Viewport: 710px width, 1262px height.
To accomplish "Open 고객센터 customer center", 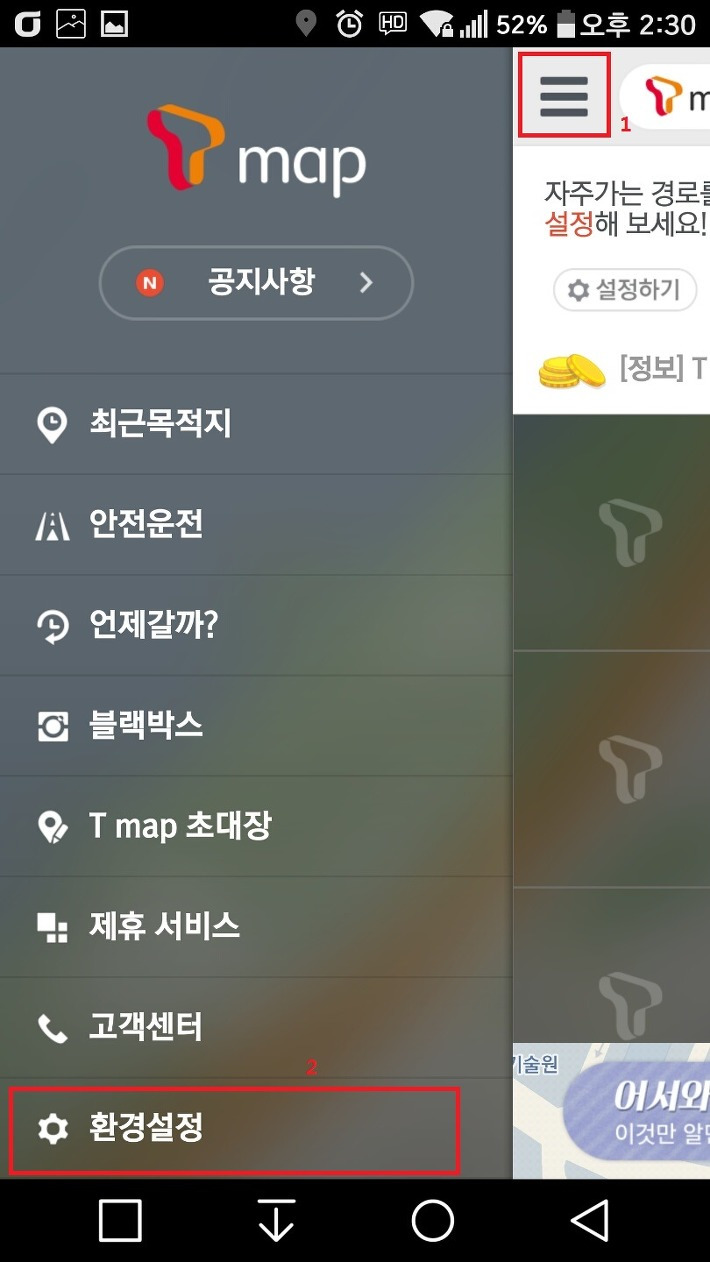I will [256, 1027].
